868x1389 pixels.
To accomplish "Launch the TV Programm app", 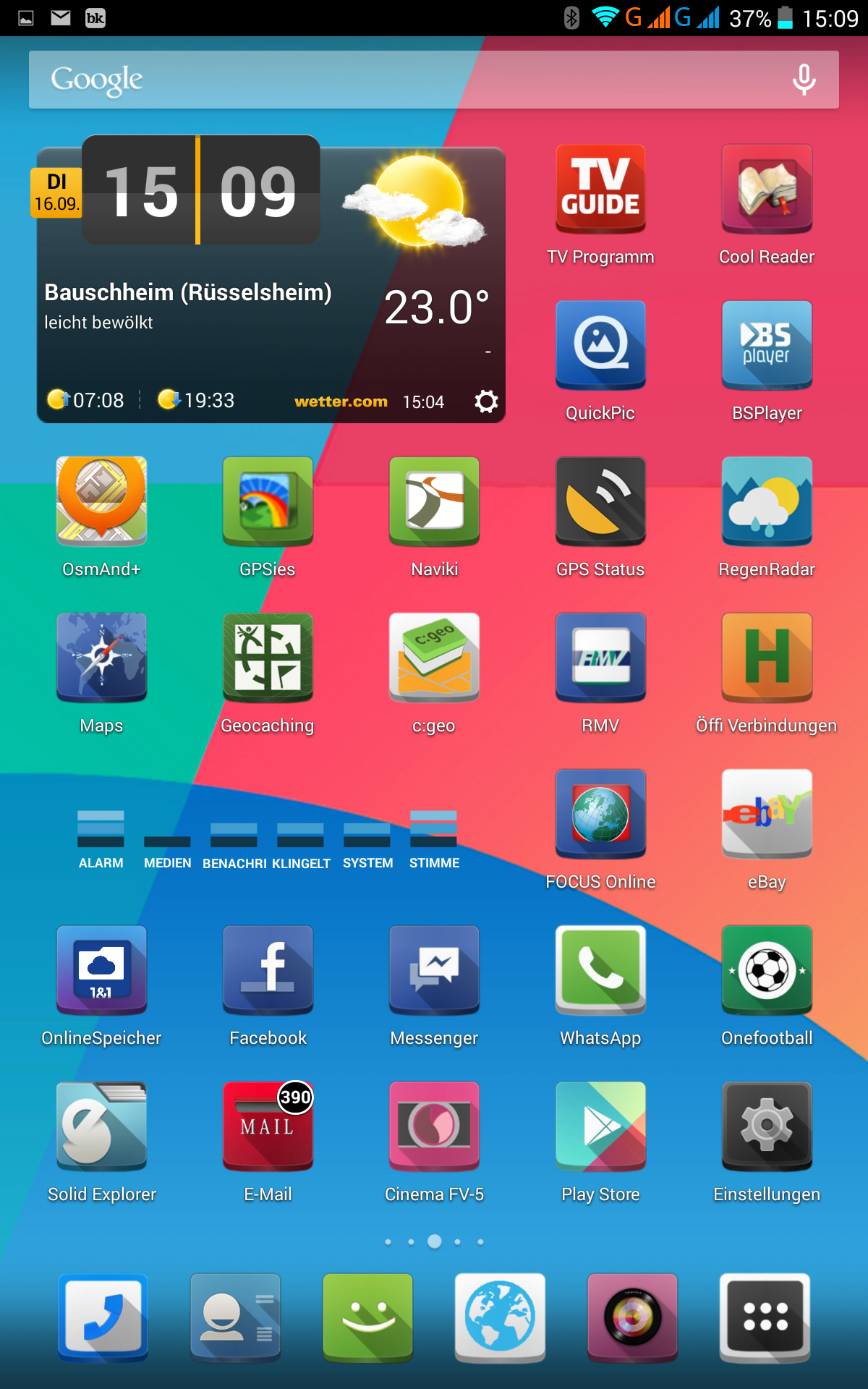I will pyautogui.click(x=600, y=190).
